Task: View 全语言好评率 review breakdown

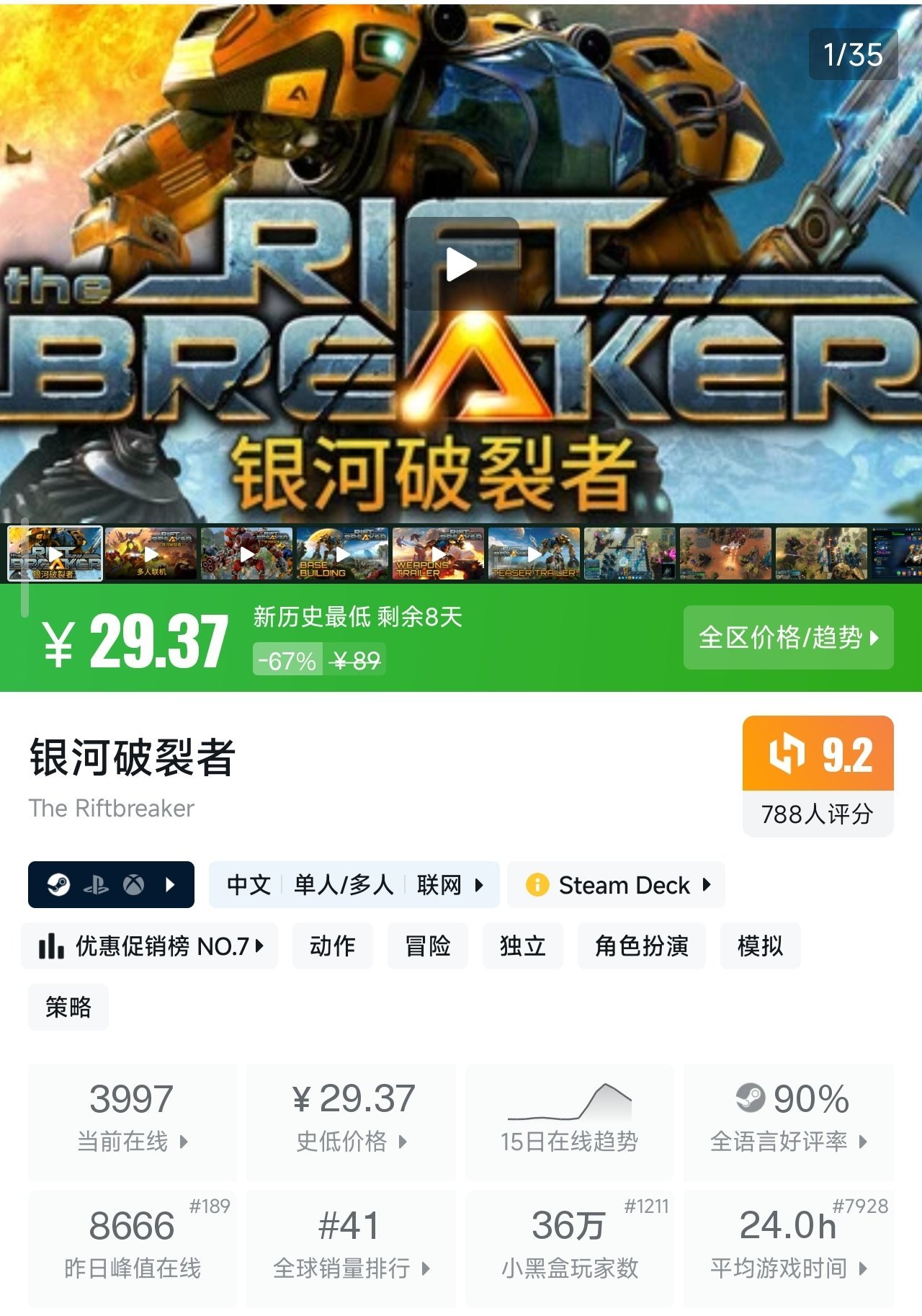Action: tap(789, 1121)
